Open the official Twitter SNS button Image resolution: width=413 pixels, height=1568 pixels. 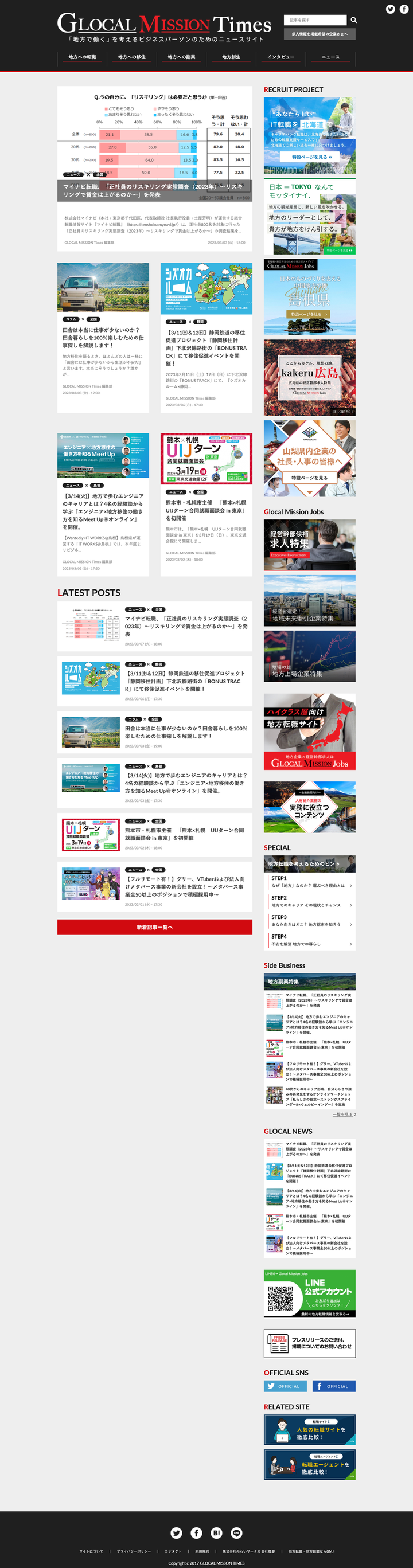click(x=285, y=1386)
